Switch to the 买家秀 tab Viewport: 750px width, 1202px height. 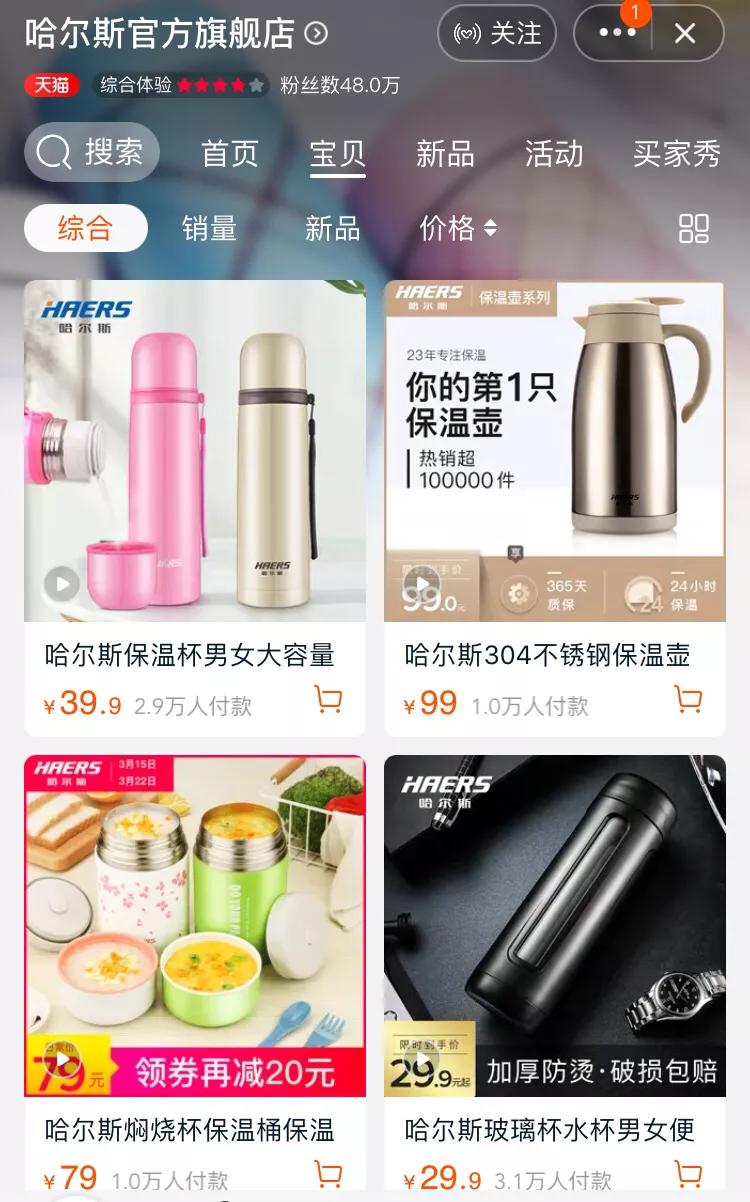click(x=677, y=153)
